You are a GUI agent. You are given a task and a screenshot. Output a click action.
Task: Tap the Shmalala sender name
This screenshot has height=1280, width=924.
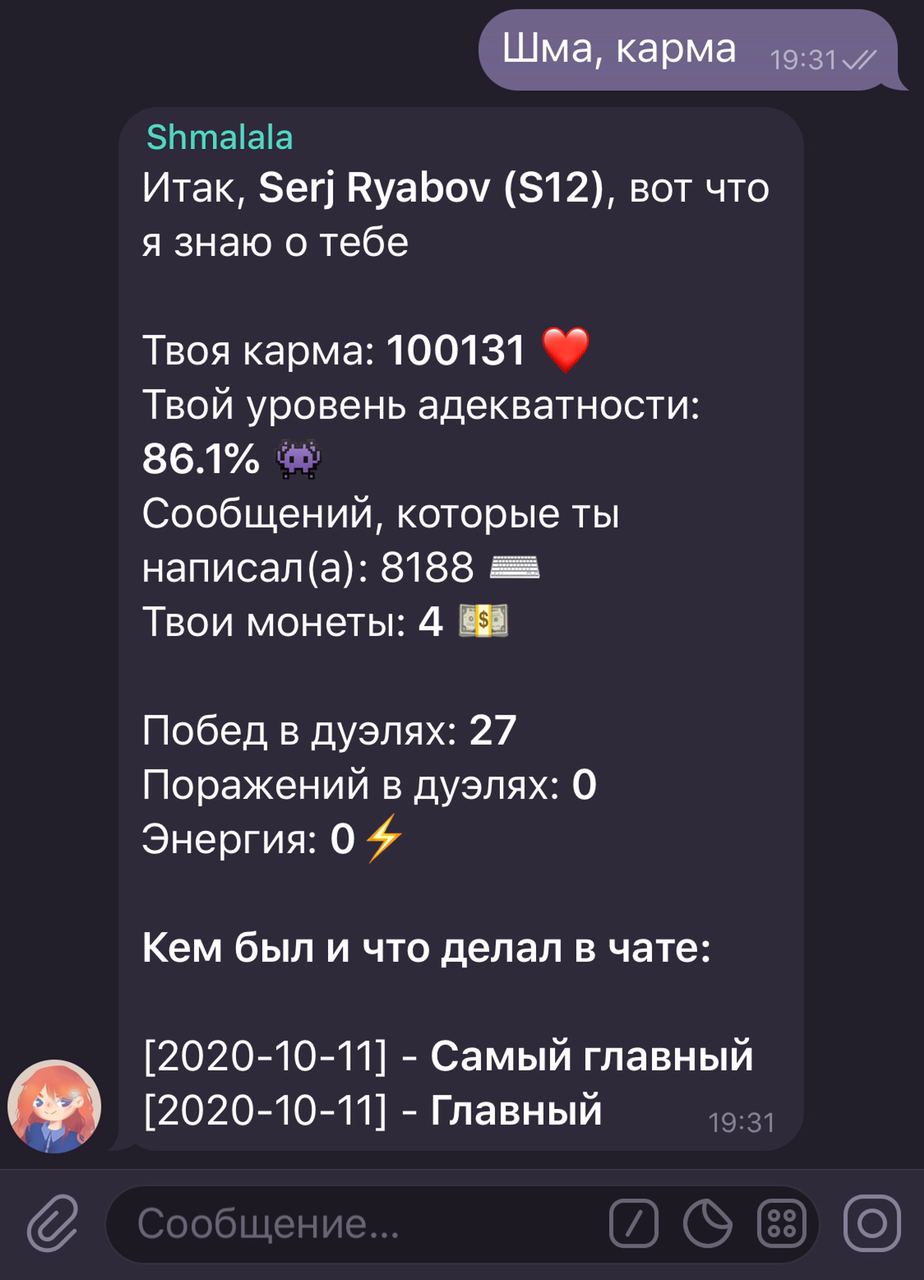tap(220, 138)
